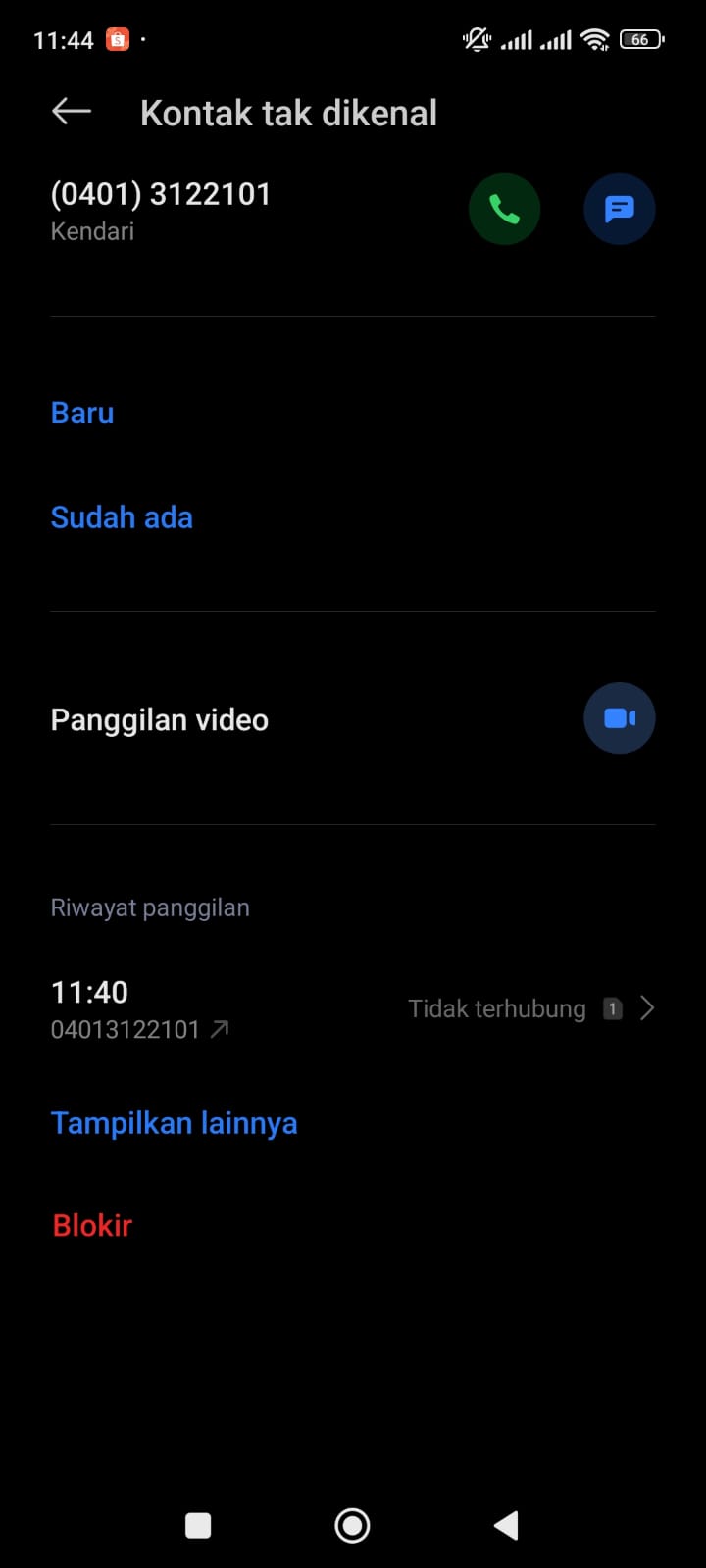Open Recents using the square navigation icon
This screenshot has width=706, height=1568.
point(197,1525)
